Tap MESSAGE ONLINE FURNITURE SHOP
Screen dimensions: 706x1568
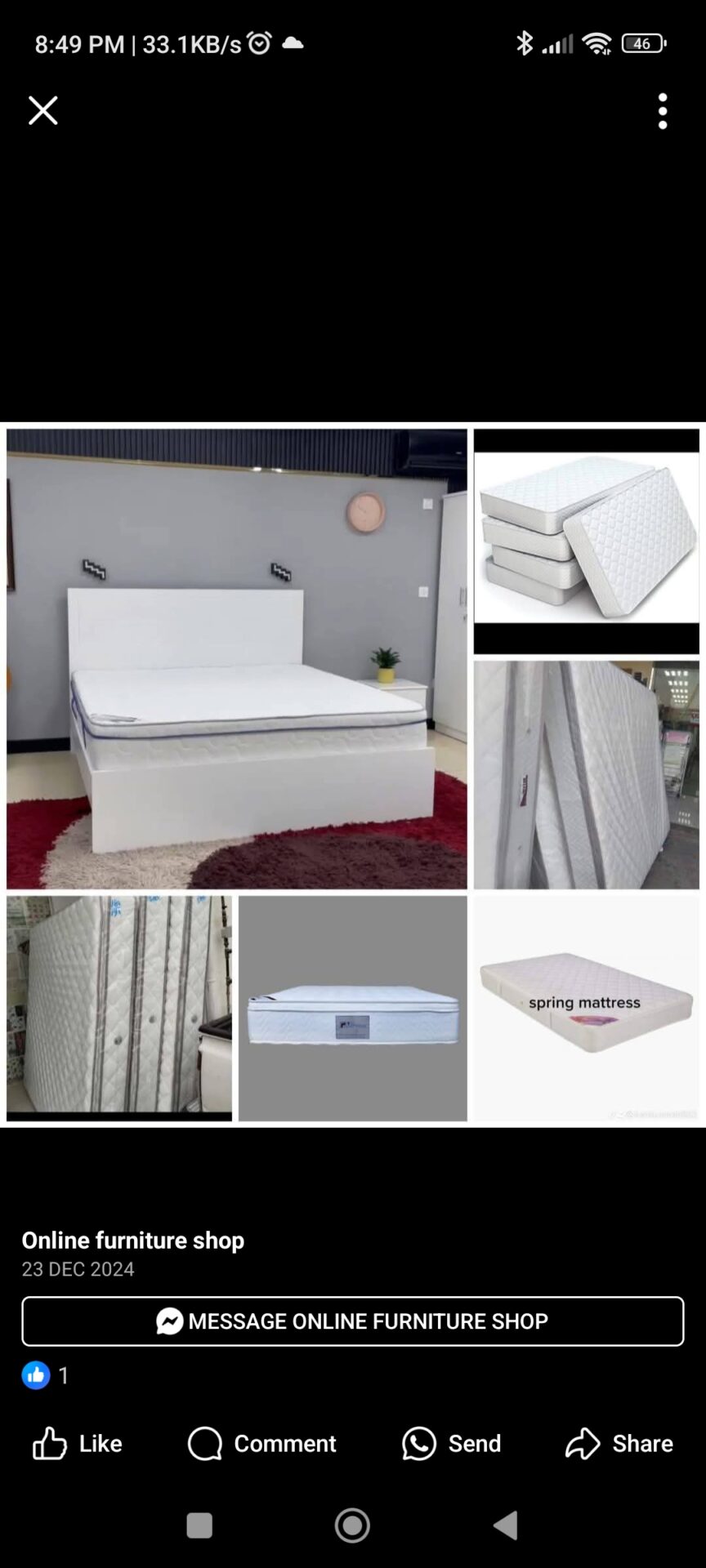353,1321
